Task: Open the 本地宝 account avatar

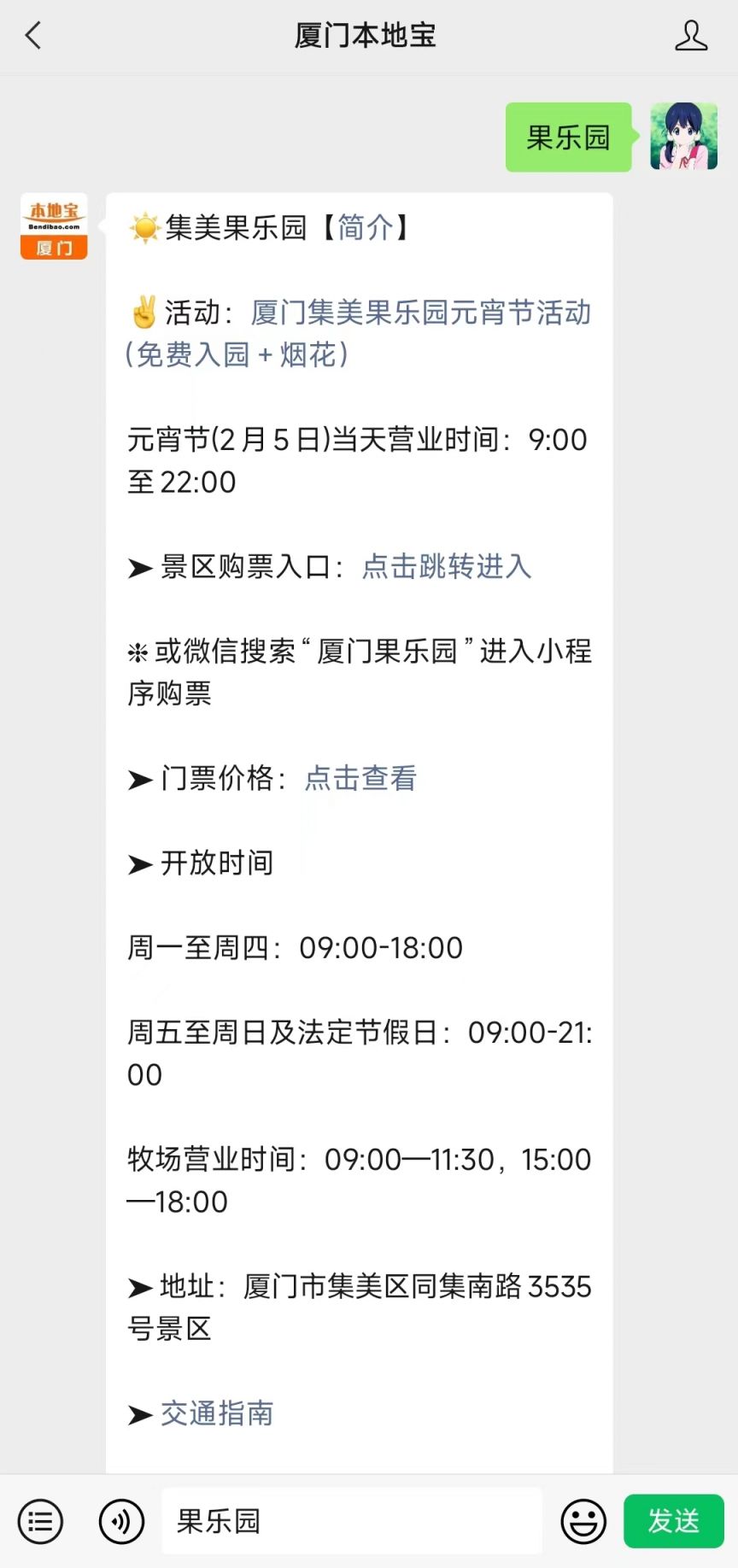Action: point(54,226)
